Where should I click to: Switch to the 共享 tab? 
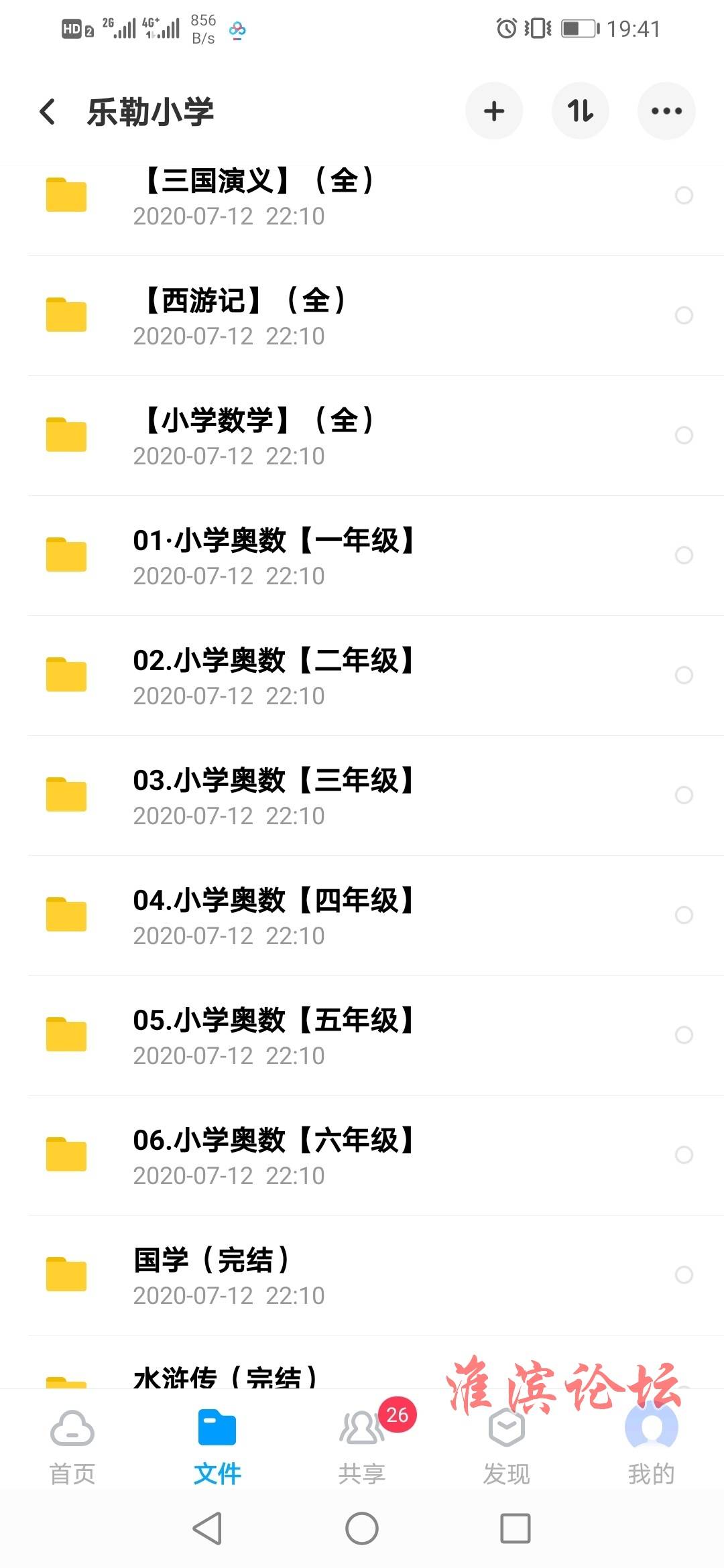coord(362,1446)
